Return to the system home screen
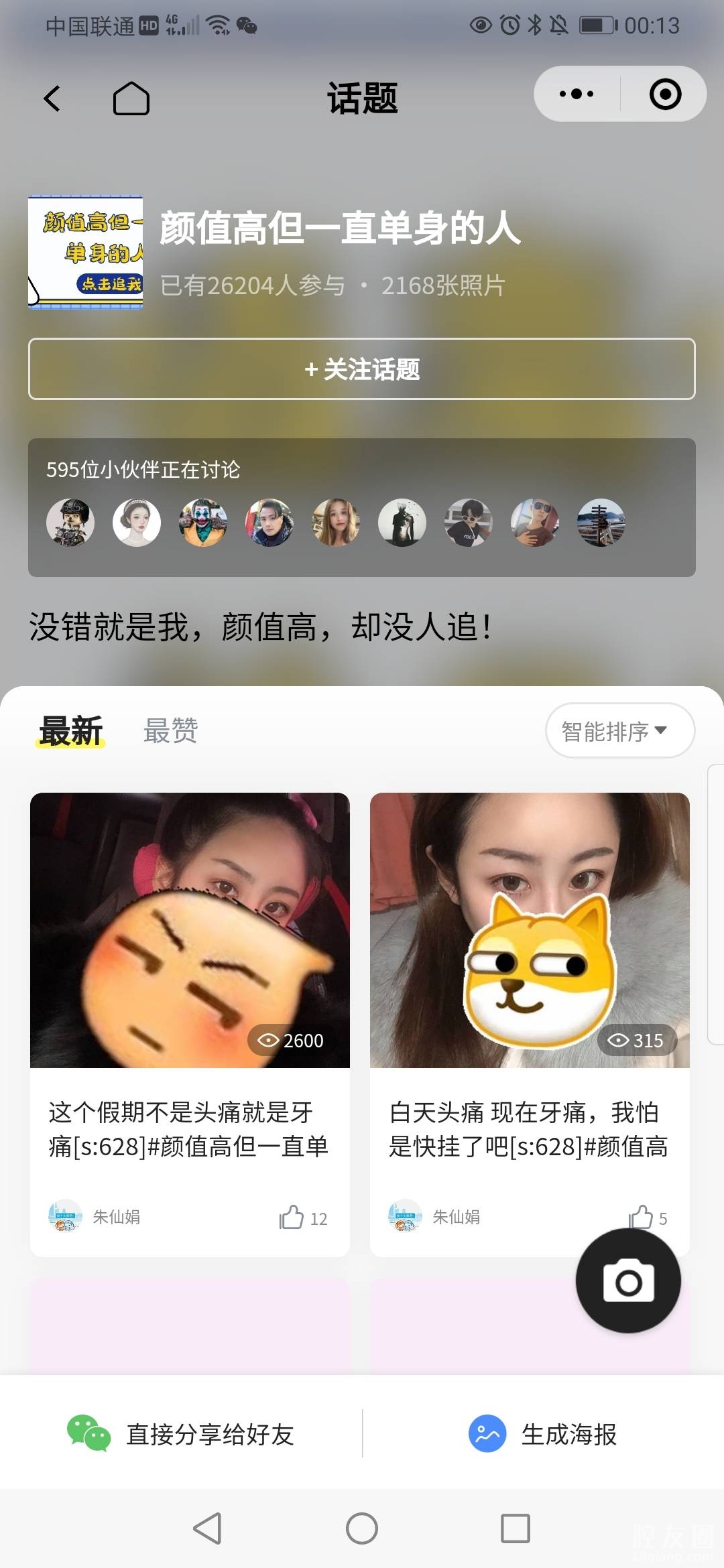Screen dimensions: 724x1568 362,1528
